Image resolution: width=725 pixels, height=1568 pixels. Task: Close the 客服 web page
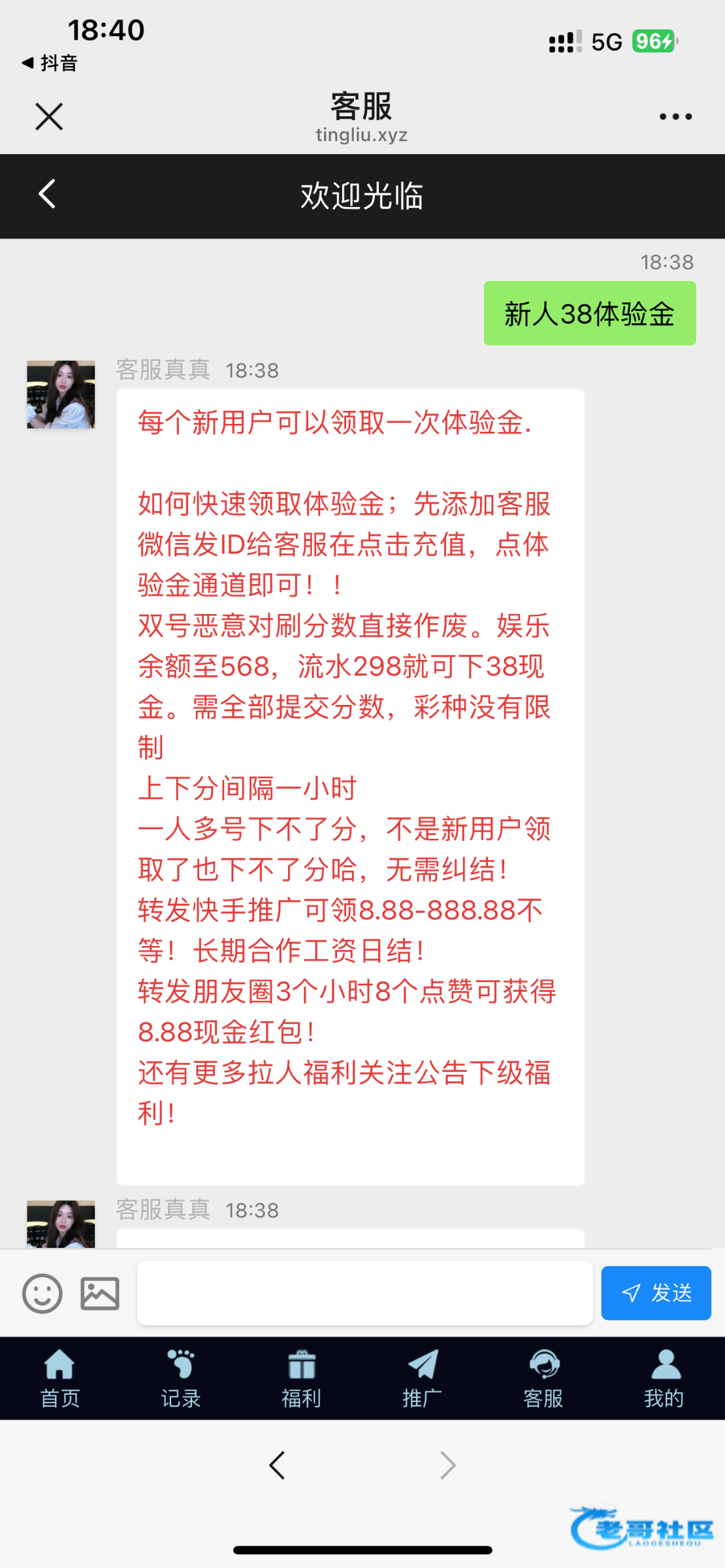[49, 117]
